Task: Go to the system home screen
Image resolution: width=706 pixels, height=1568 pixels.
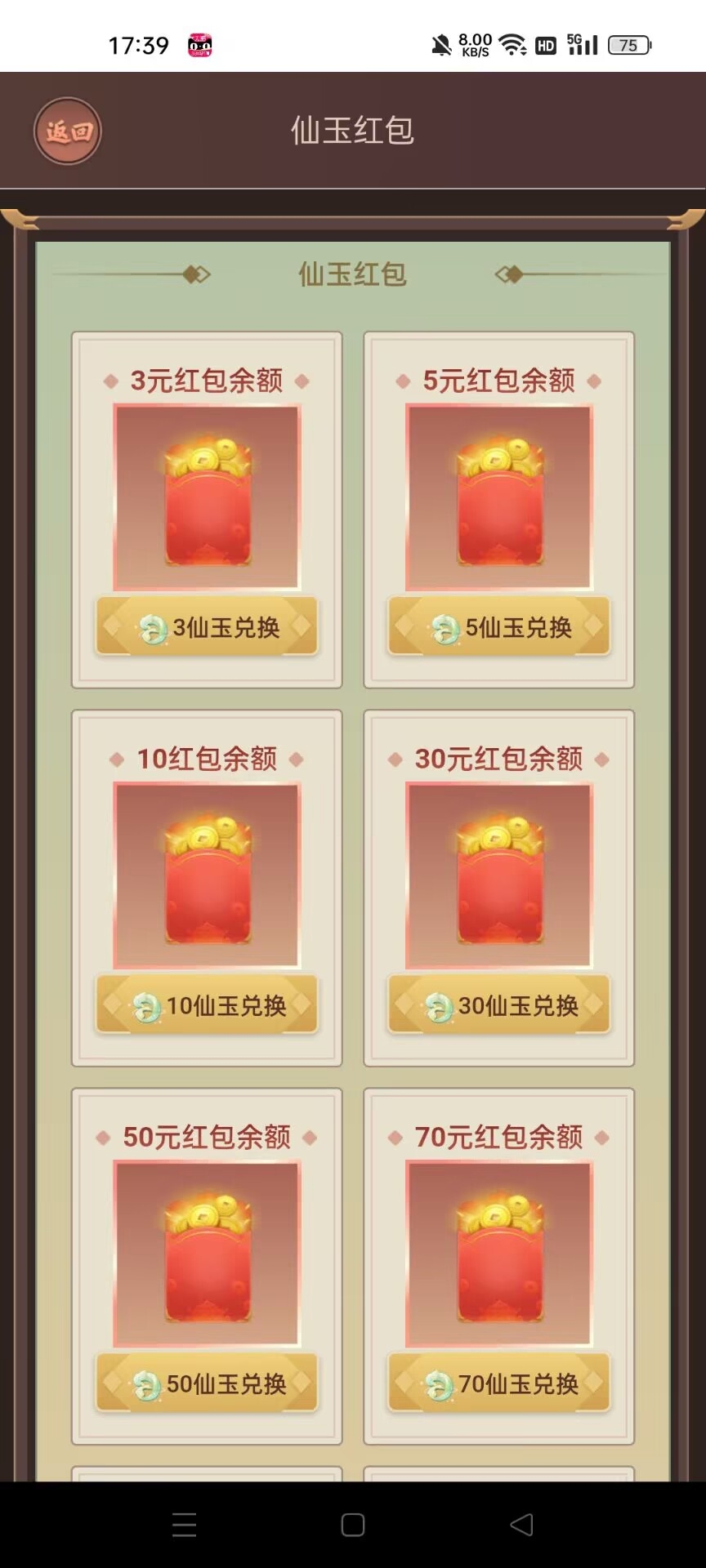Action: [x=353, y=1525]
